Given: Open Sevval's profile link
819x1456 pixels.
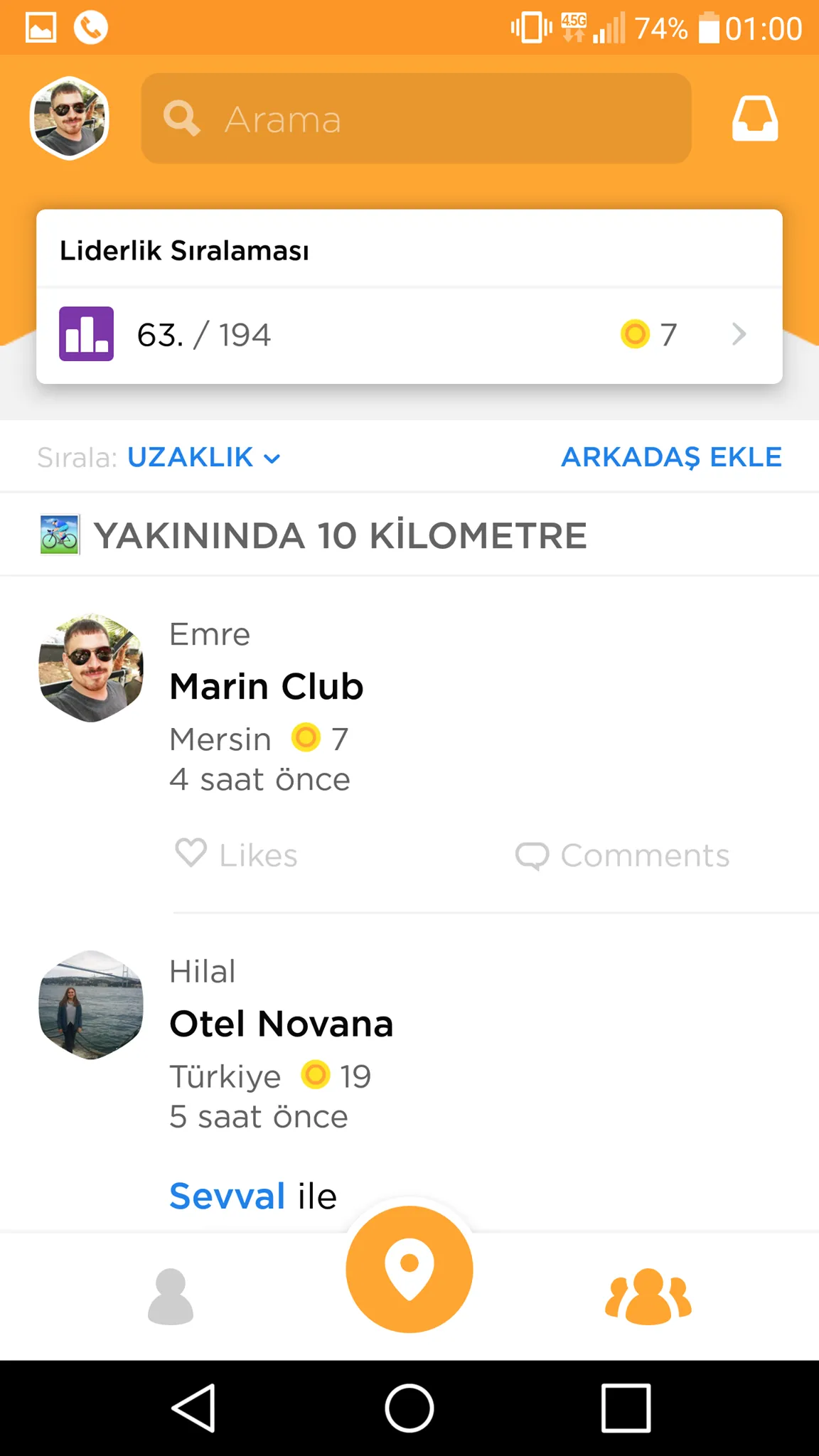Looking at the screenshot, I should [226, 1195].
